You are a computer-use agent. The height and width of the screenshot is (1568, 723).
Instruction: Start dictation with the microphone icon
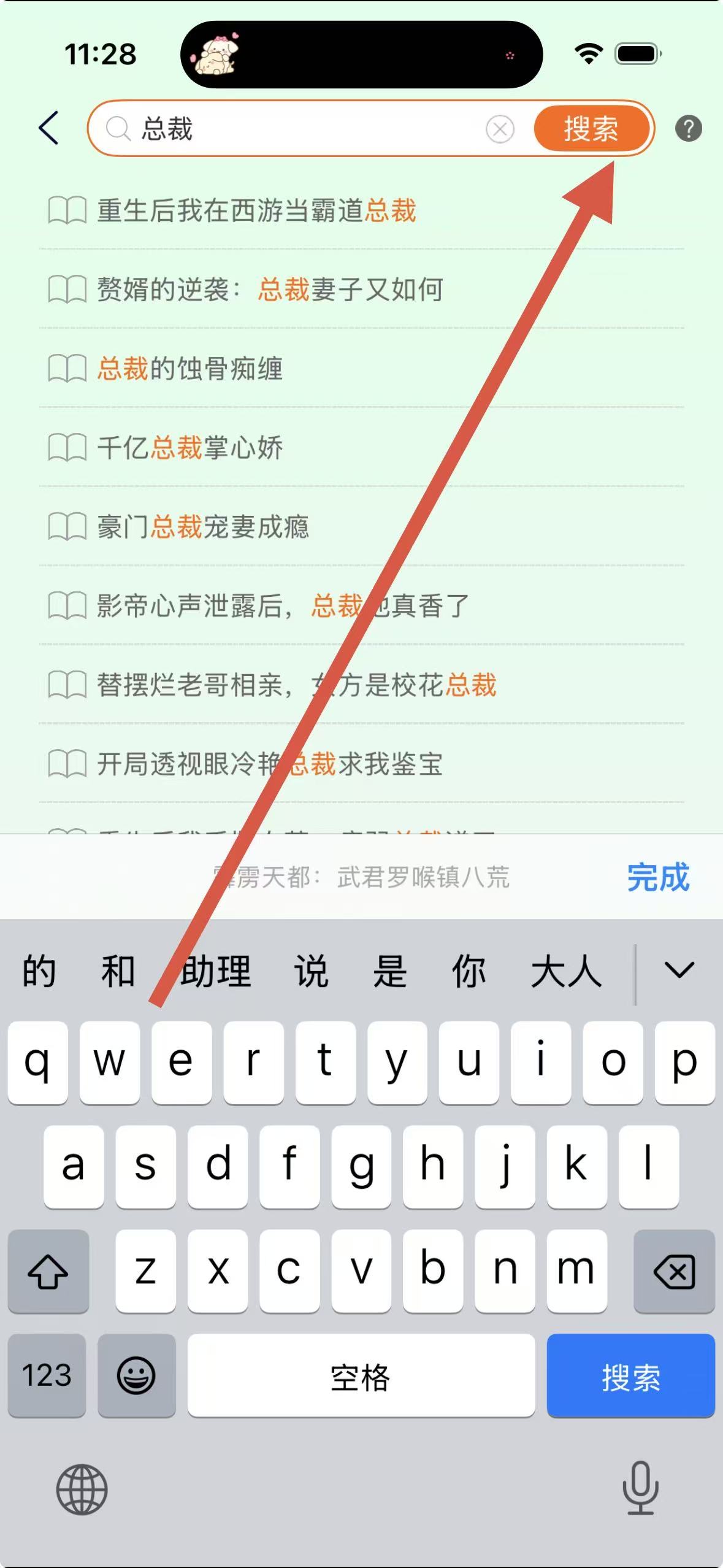(640, 1487)
